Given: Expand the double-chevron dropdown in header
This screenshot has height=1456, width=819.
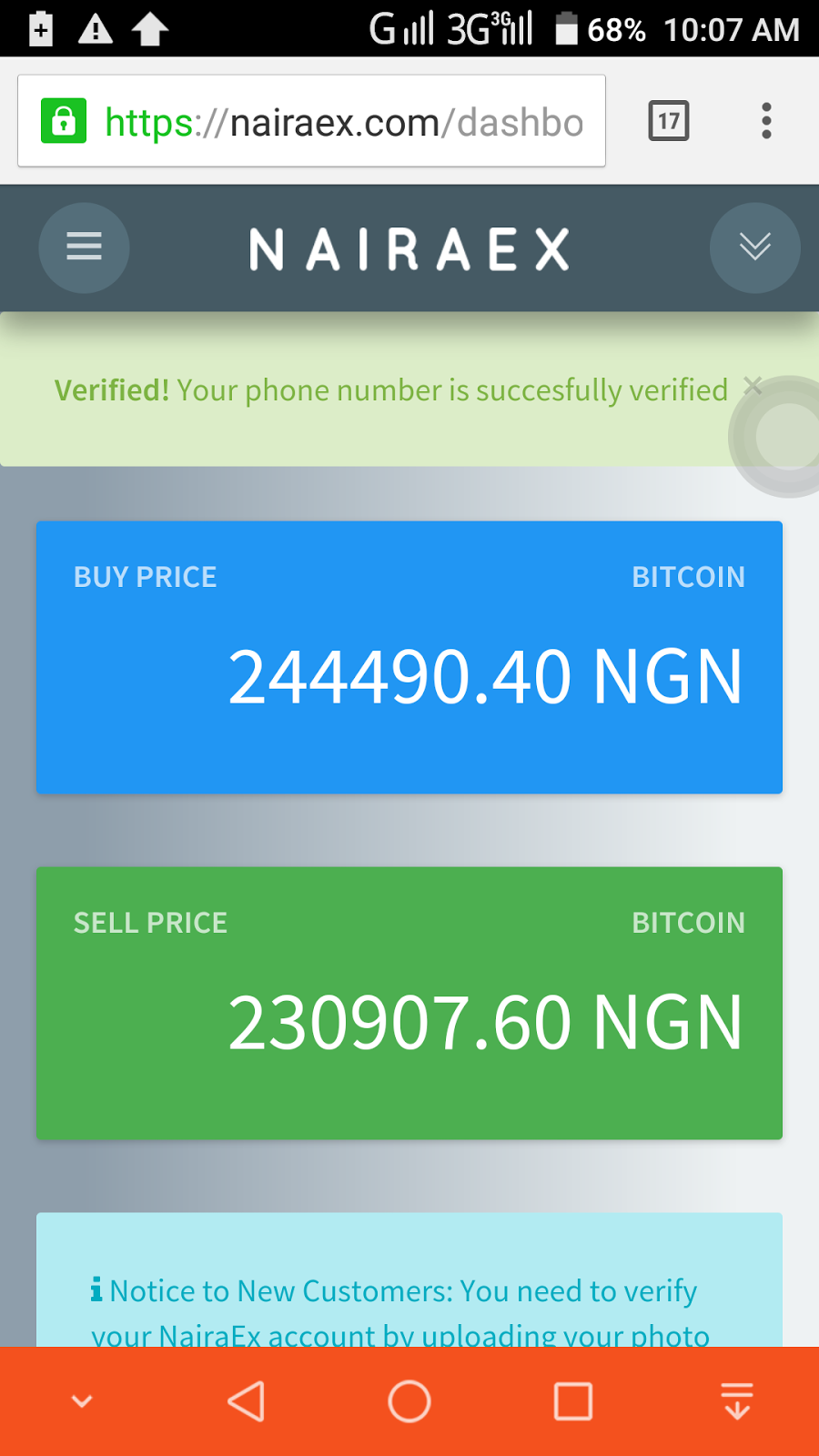Looking at the screenshot, I should 755,248.
